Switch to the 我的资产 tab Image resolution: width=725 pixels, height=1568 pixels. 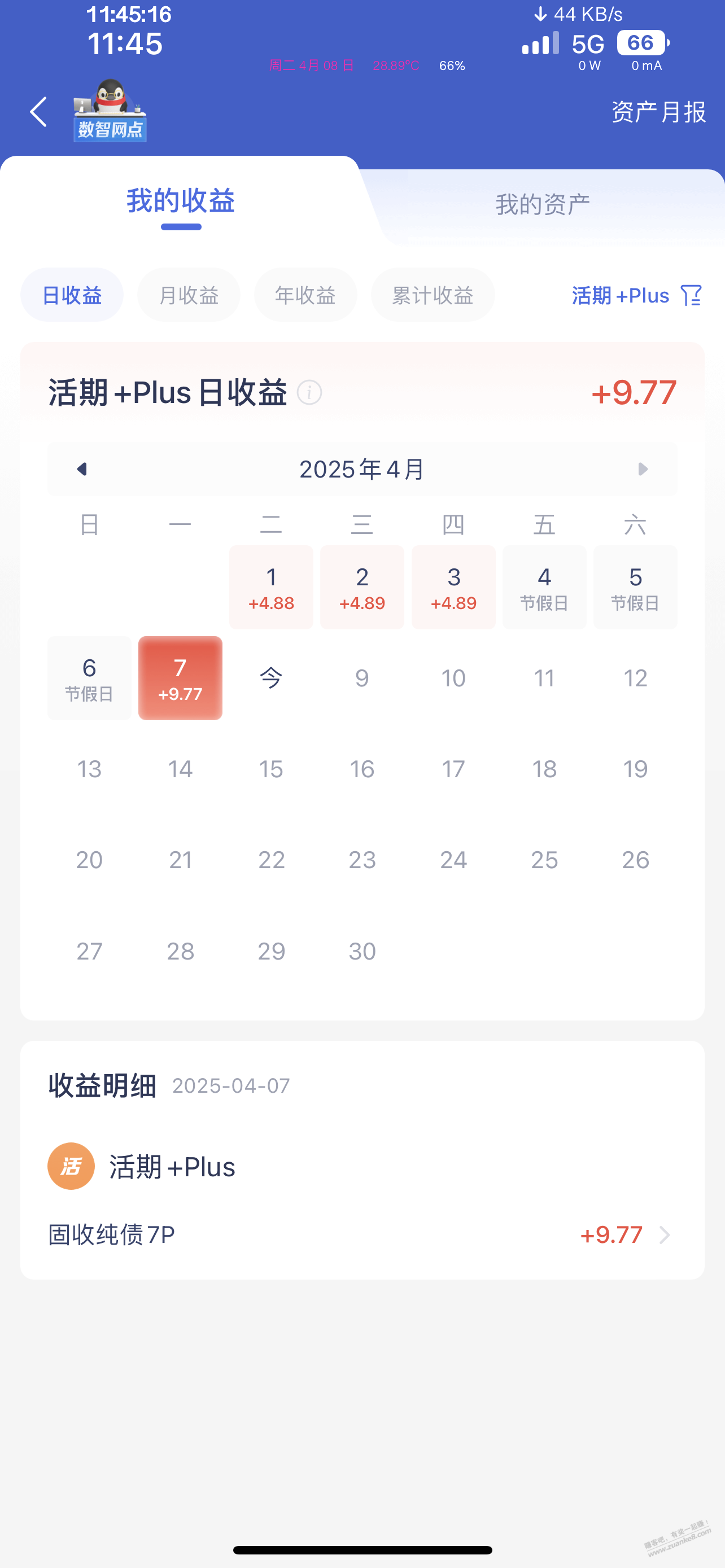click(x=543, y=204)
